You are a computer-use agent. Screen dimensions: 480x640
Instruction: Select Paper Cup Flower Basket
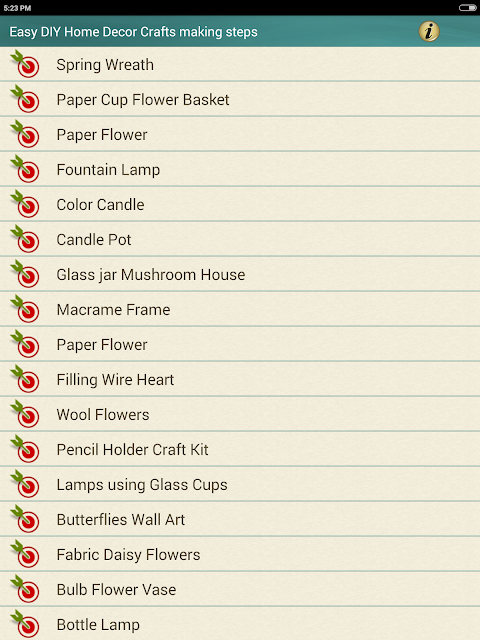[240, 100]
